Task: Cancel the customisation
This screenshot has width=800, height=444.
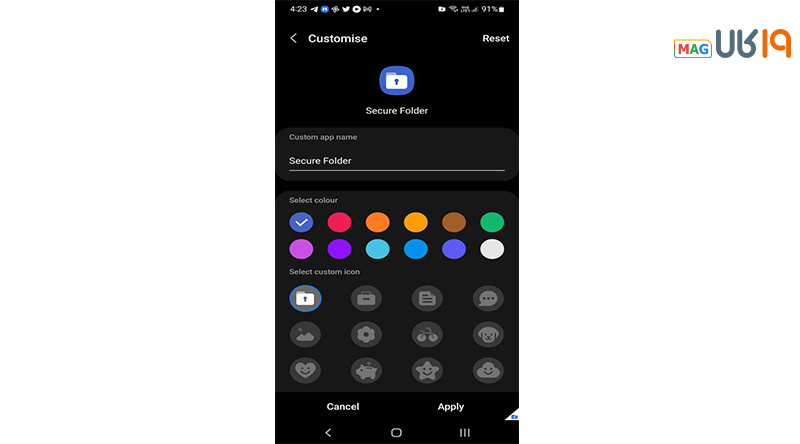Action: point(343,407)
